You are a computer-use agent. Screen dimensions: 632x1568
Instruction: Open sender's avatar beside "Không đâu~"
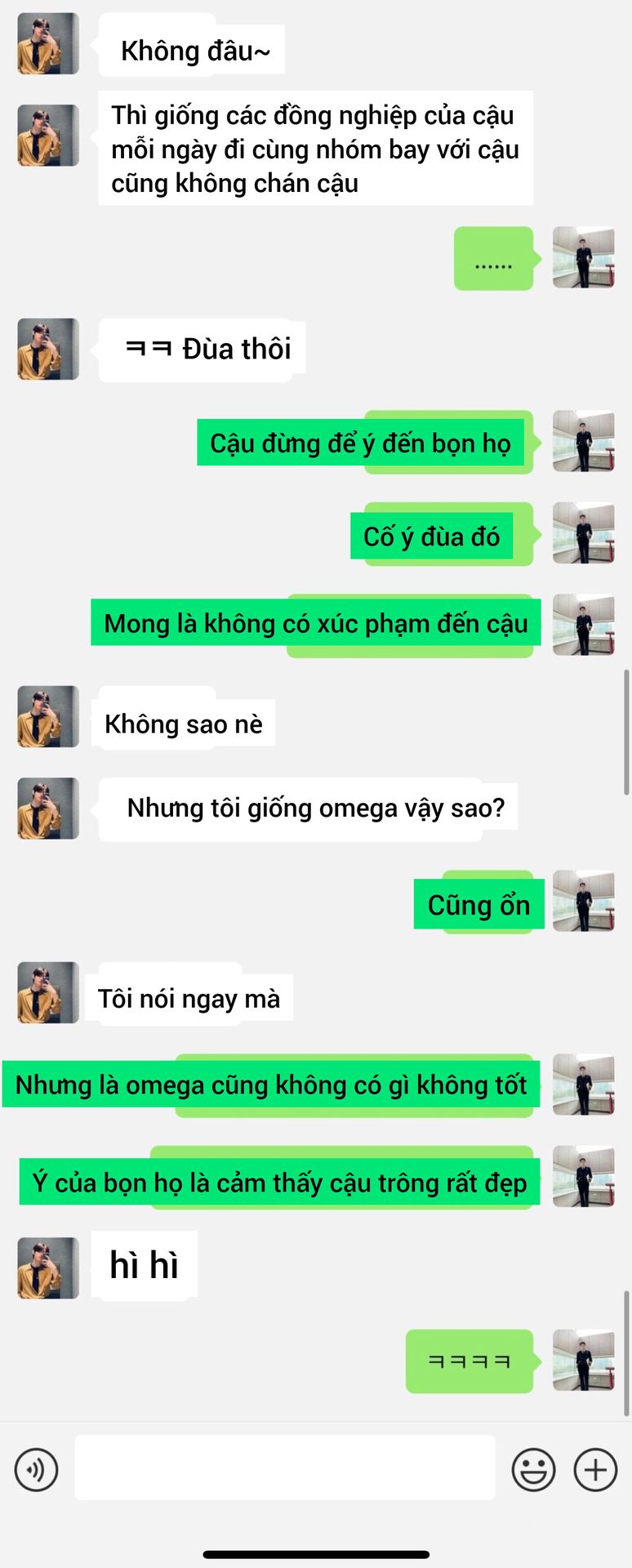click(48, 44)
